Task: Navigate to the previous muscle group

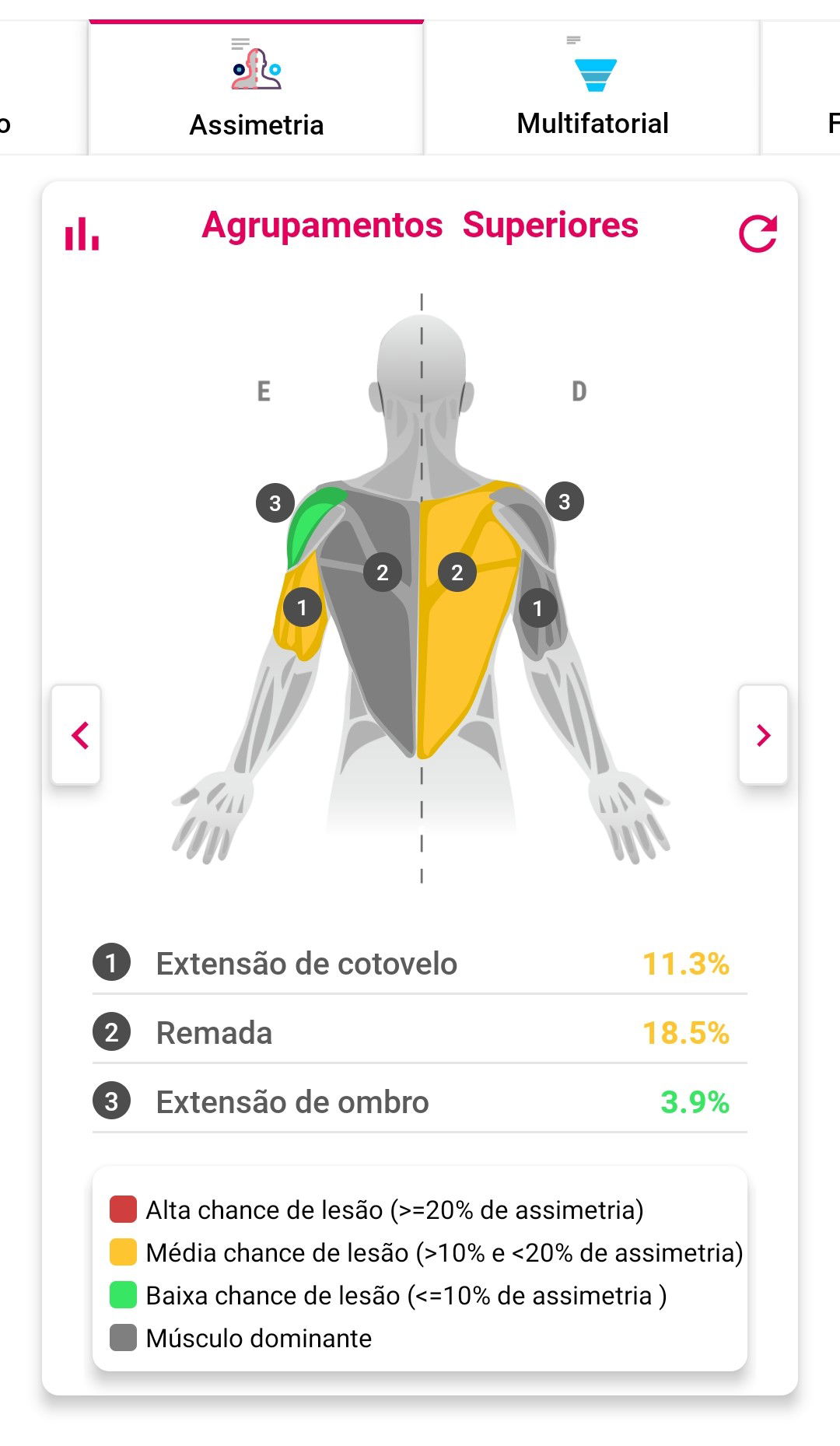Action: (x=79, y=735)
